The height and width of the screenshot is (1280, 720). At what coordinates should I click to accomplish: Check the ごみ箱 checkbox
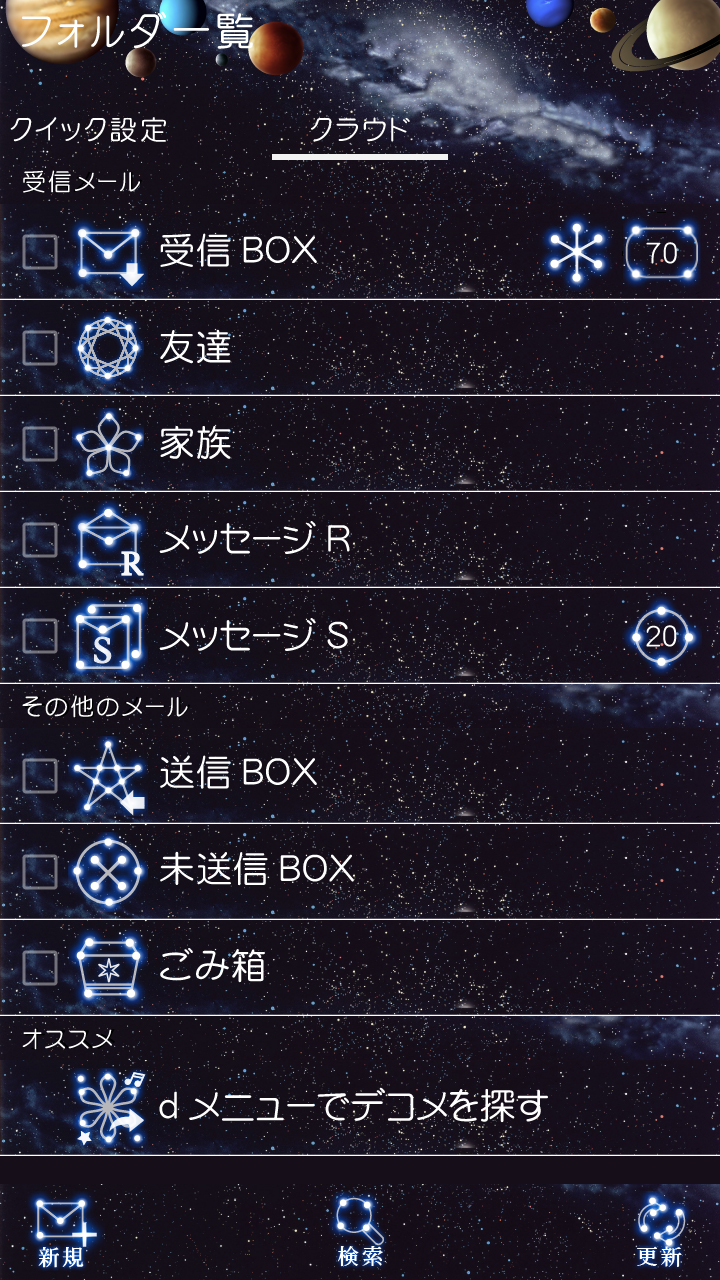tap(40, 965)
